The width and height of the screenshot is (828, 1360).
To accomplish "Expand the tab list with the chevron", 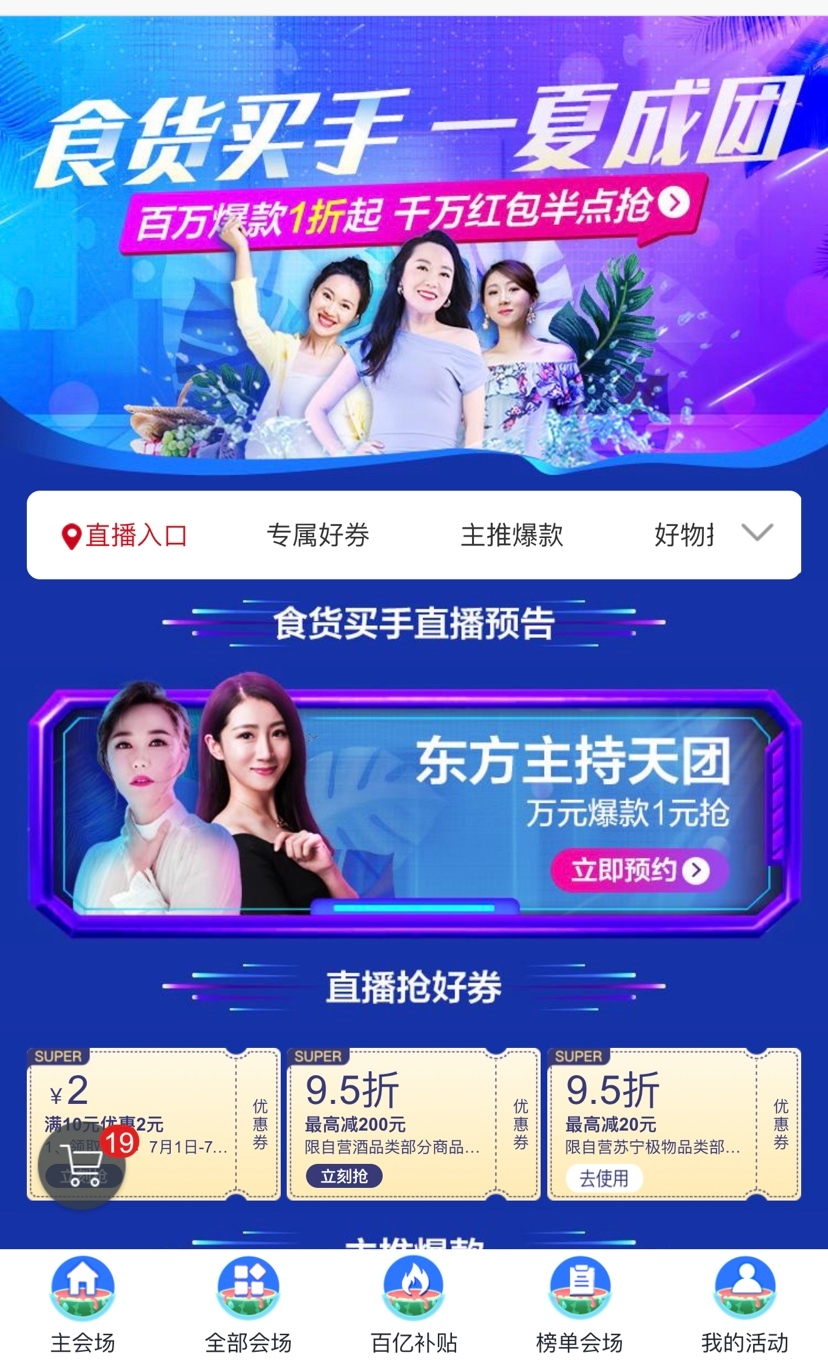I will 757,533.
